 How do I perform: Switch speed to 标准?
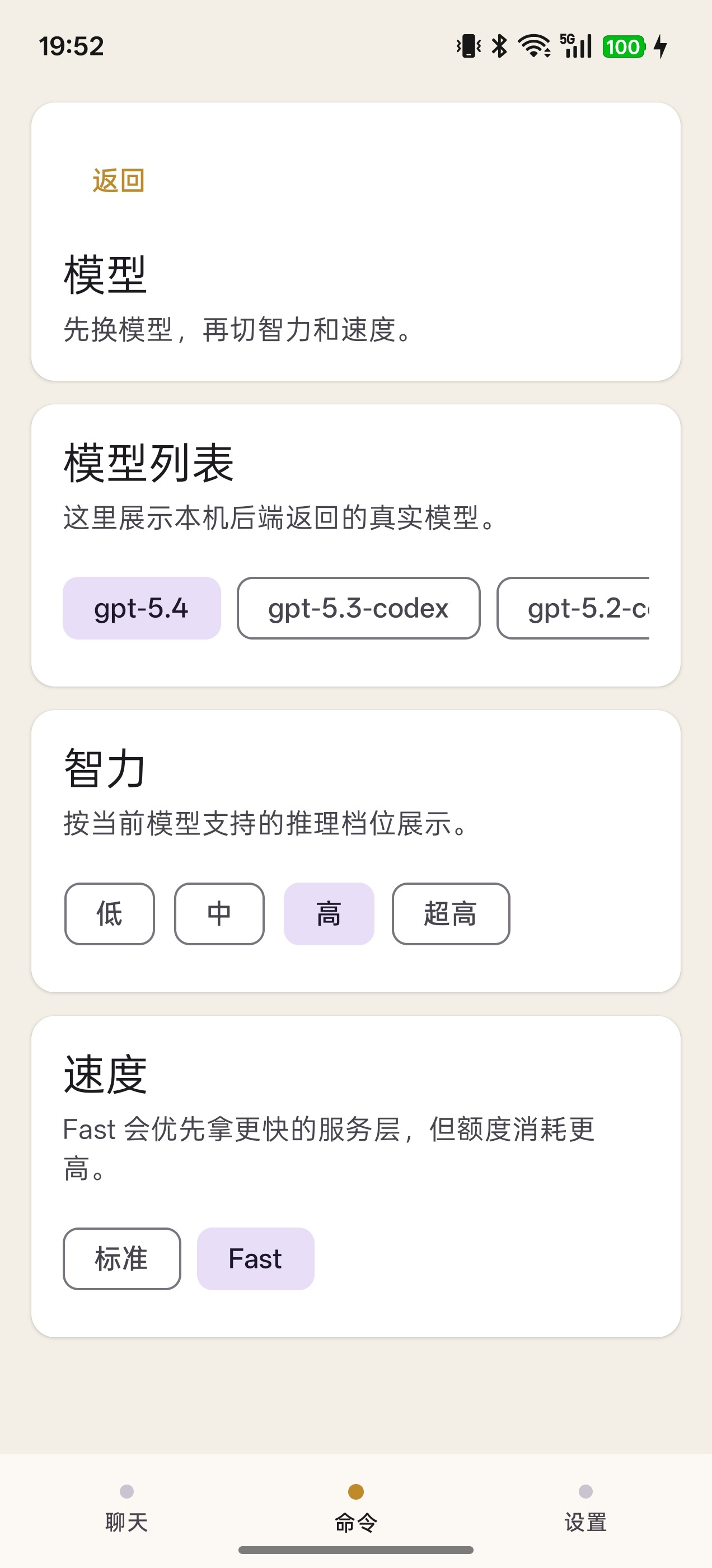pyautogui.click(x=121, y=1259)
